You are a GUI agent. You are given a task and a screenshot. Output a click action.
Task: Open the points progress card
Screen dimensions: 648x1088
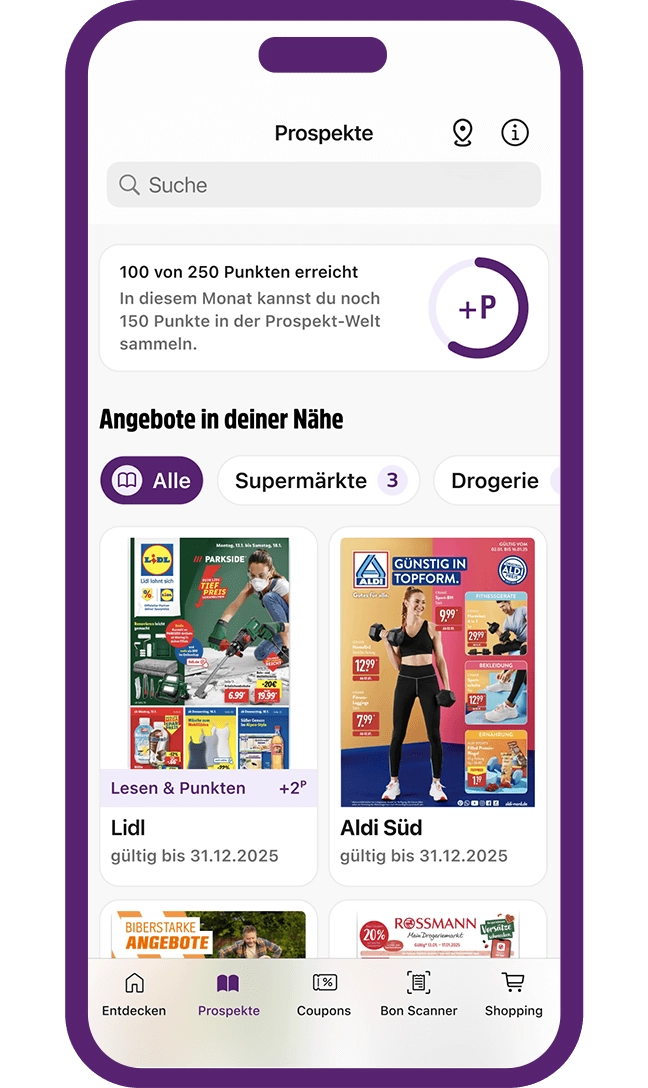pyautogui.click(x=323, y=308)
